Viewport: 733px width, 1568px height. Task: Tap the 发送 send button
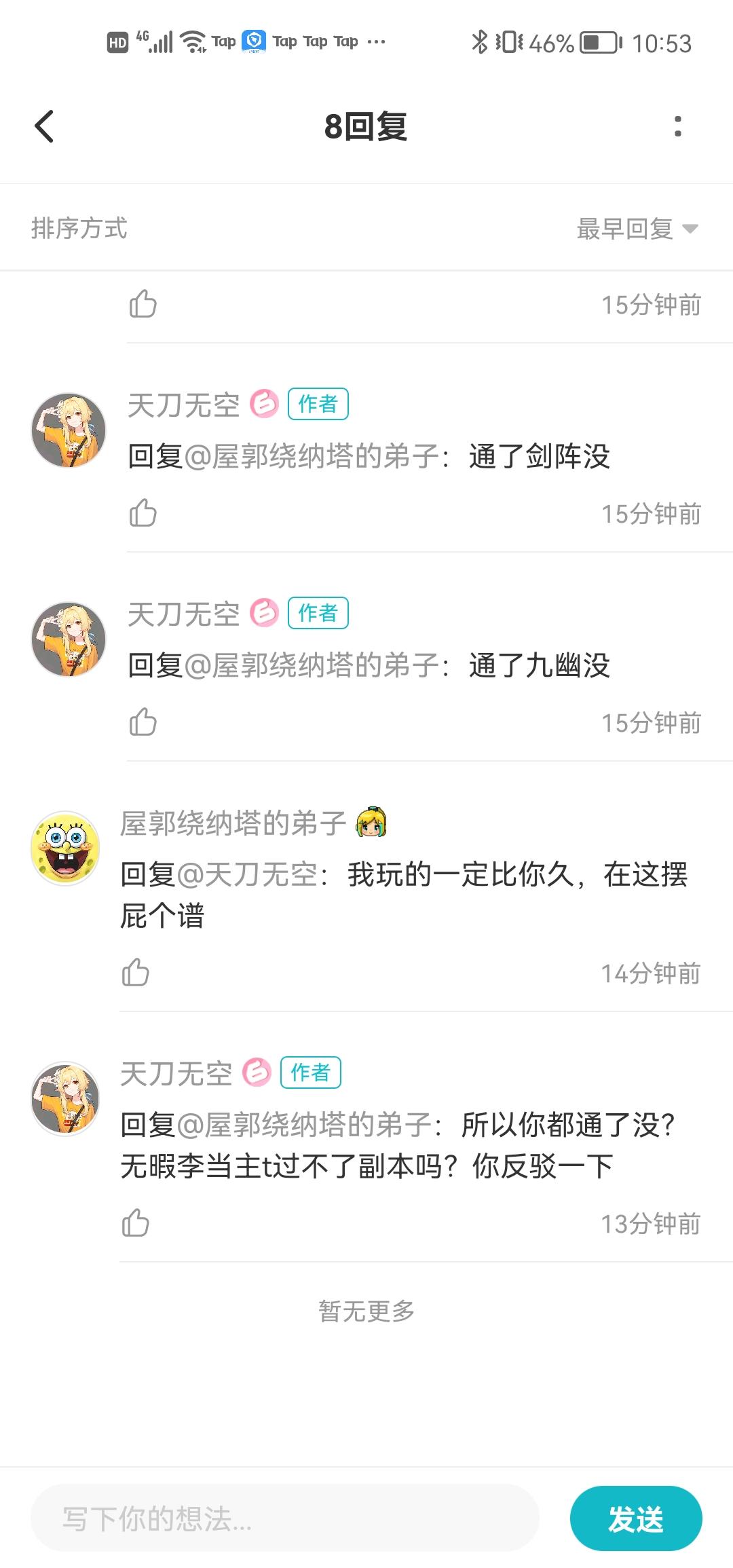[636, 1519]
